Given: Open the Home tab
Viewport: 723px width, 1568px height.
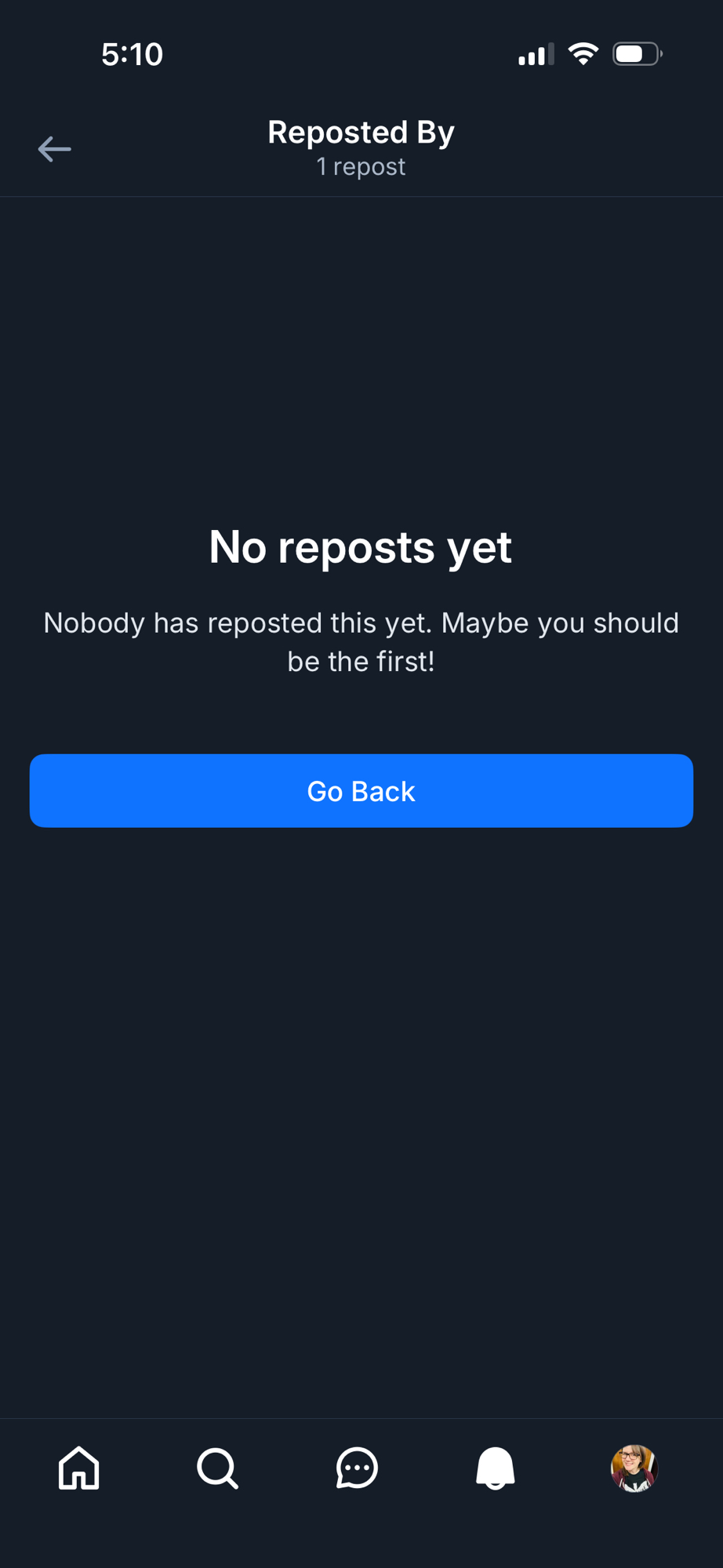Looking at the screenshot, I should point(79,1468).
